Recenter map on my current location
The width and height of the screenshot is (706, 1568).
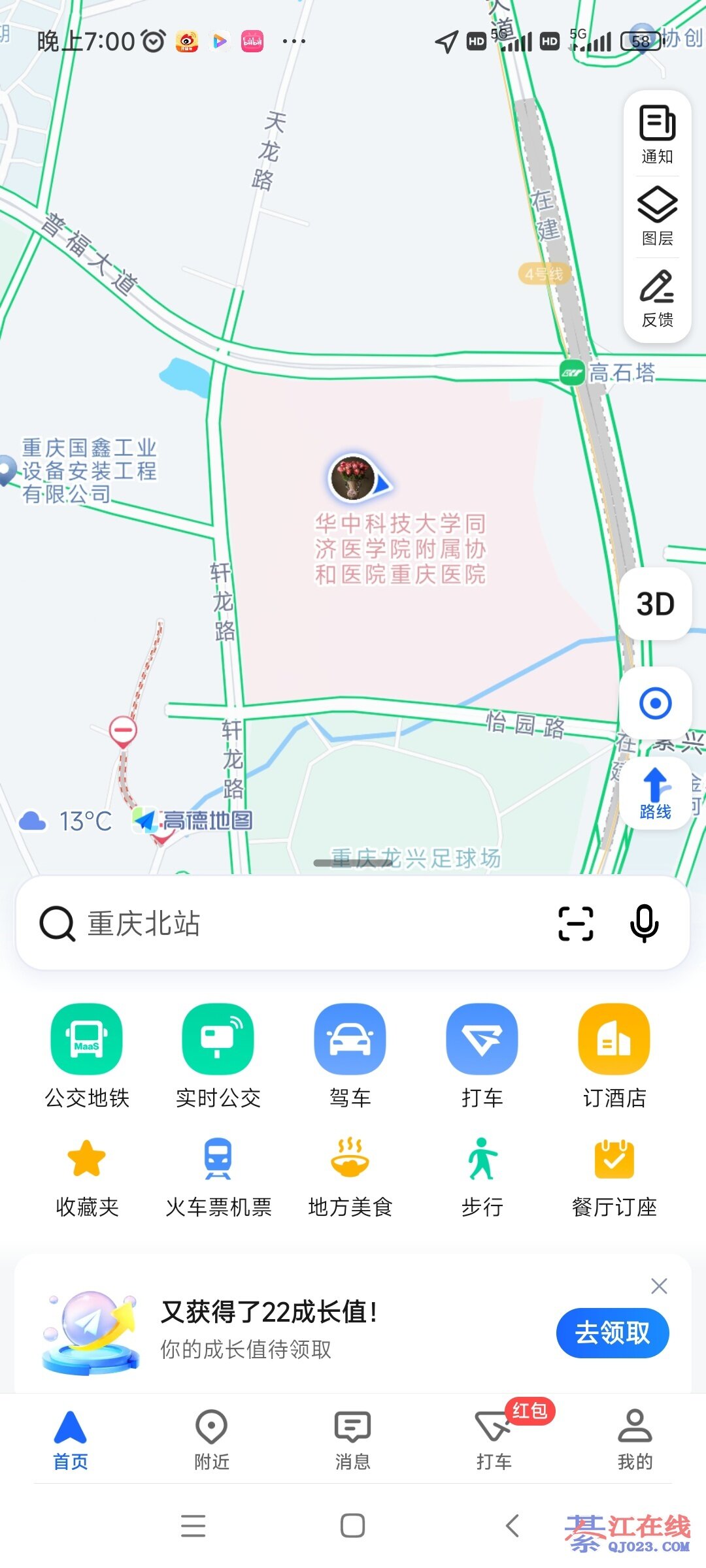point(655,704)
